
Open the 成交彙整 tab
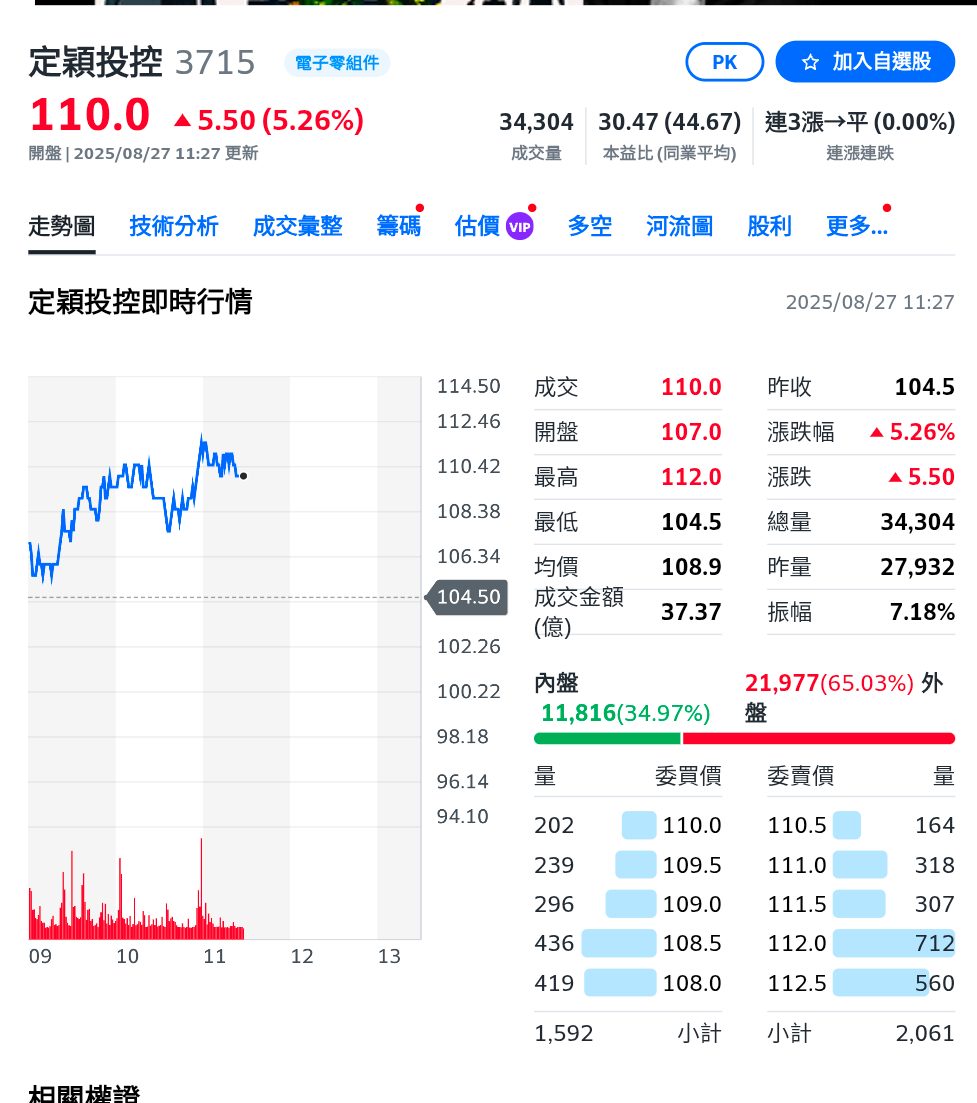click(x=297, y=226)
